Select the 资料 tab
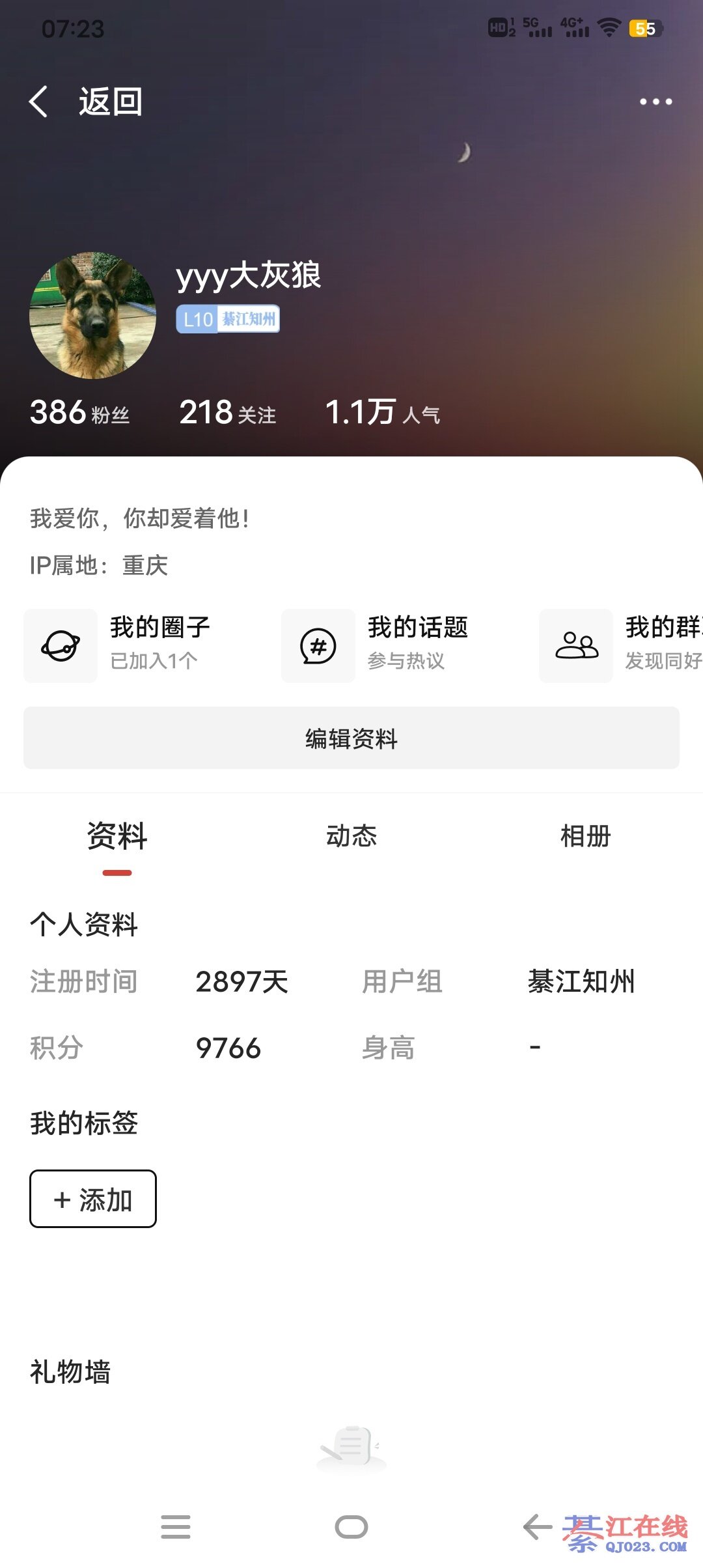Image resolution: width=703 pixels, height=1568 pixels. (117, 837)
